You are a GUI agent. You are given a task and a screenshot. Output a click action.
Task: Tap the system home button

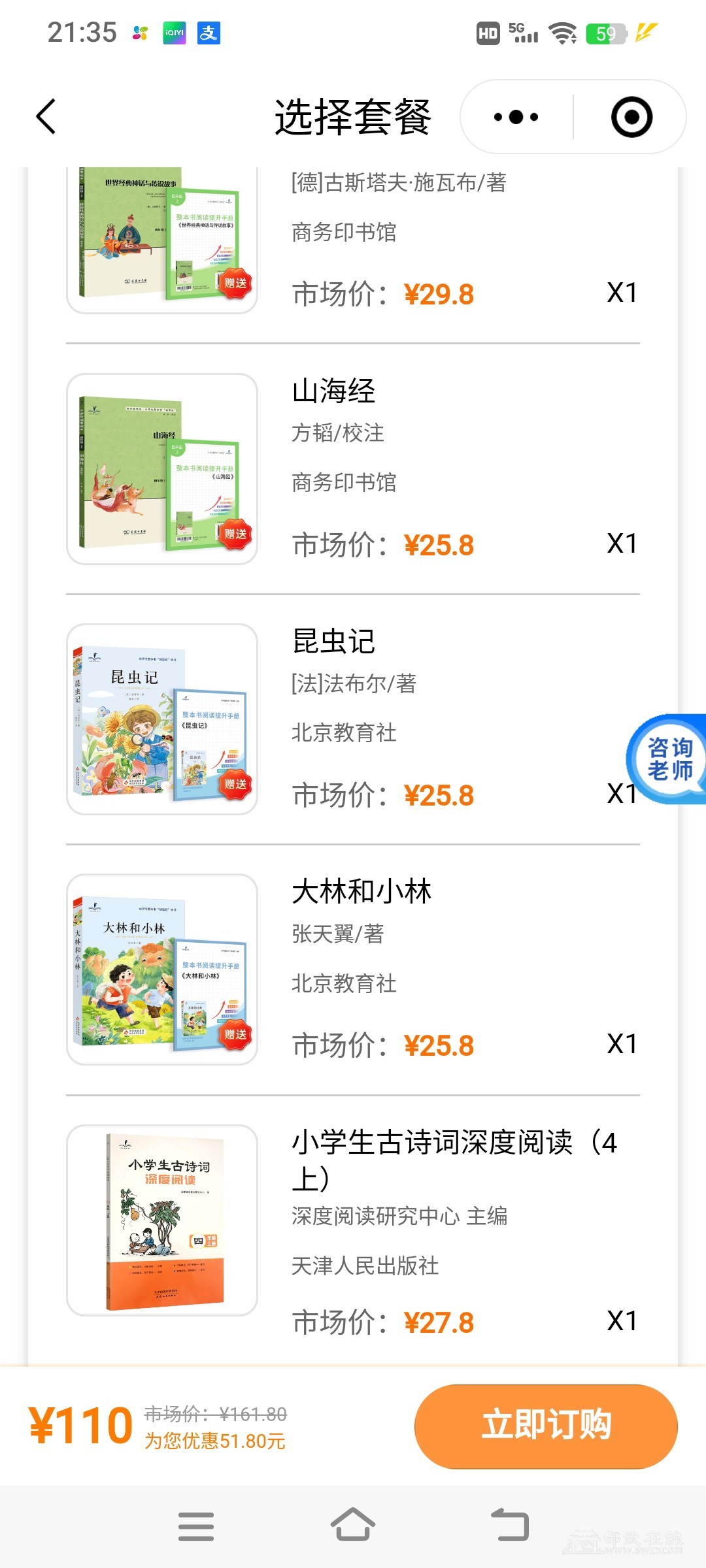pyautogui.click(x=353, y=1526)
